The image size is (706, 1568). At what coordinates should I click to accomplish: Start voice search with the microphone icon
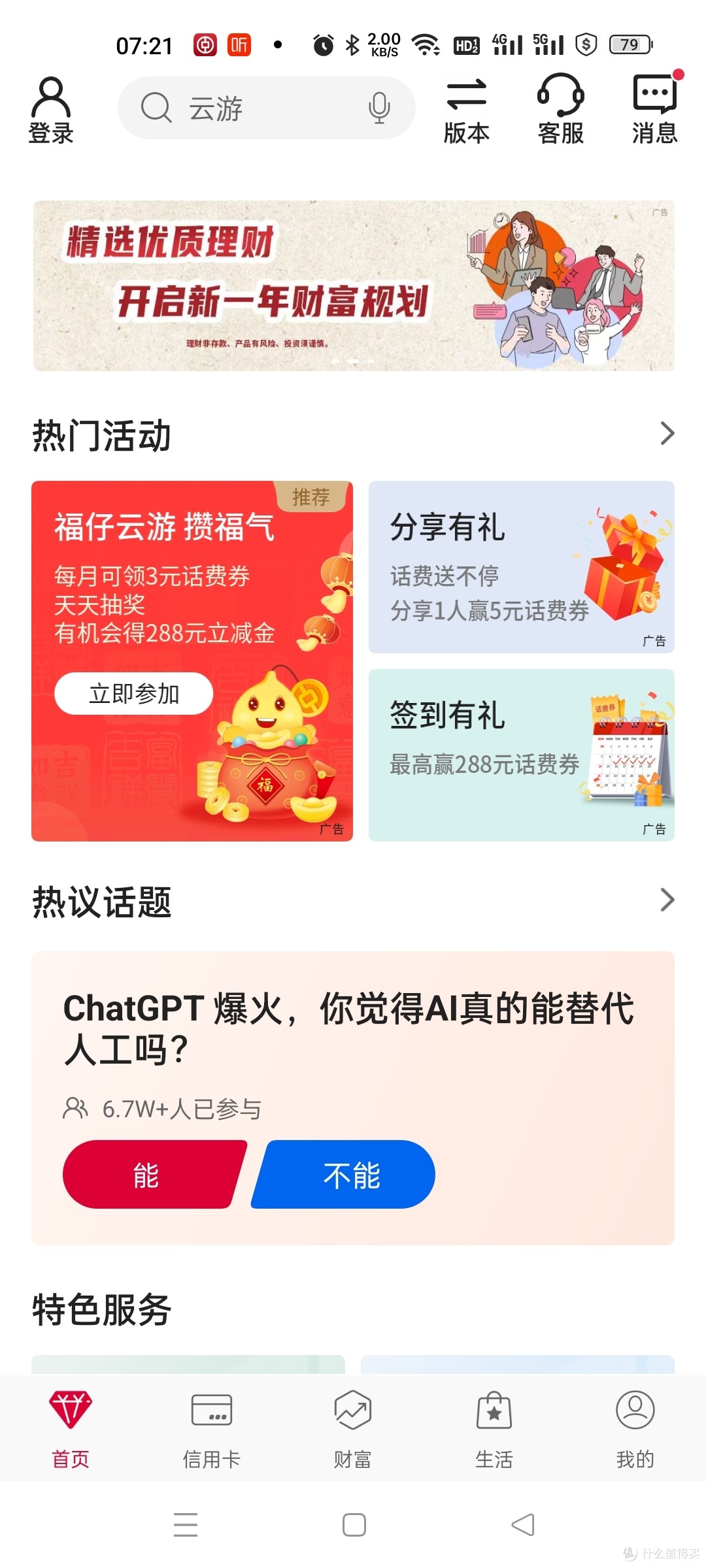tap(379, 108)
